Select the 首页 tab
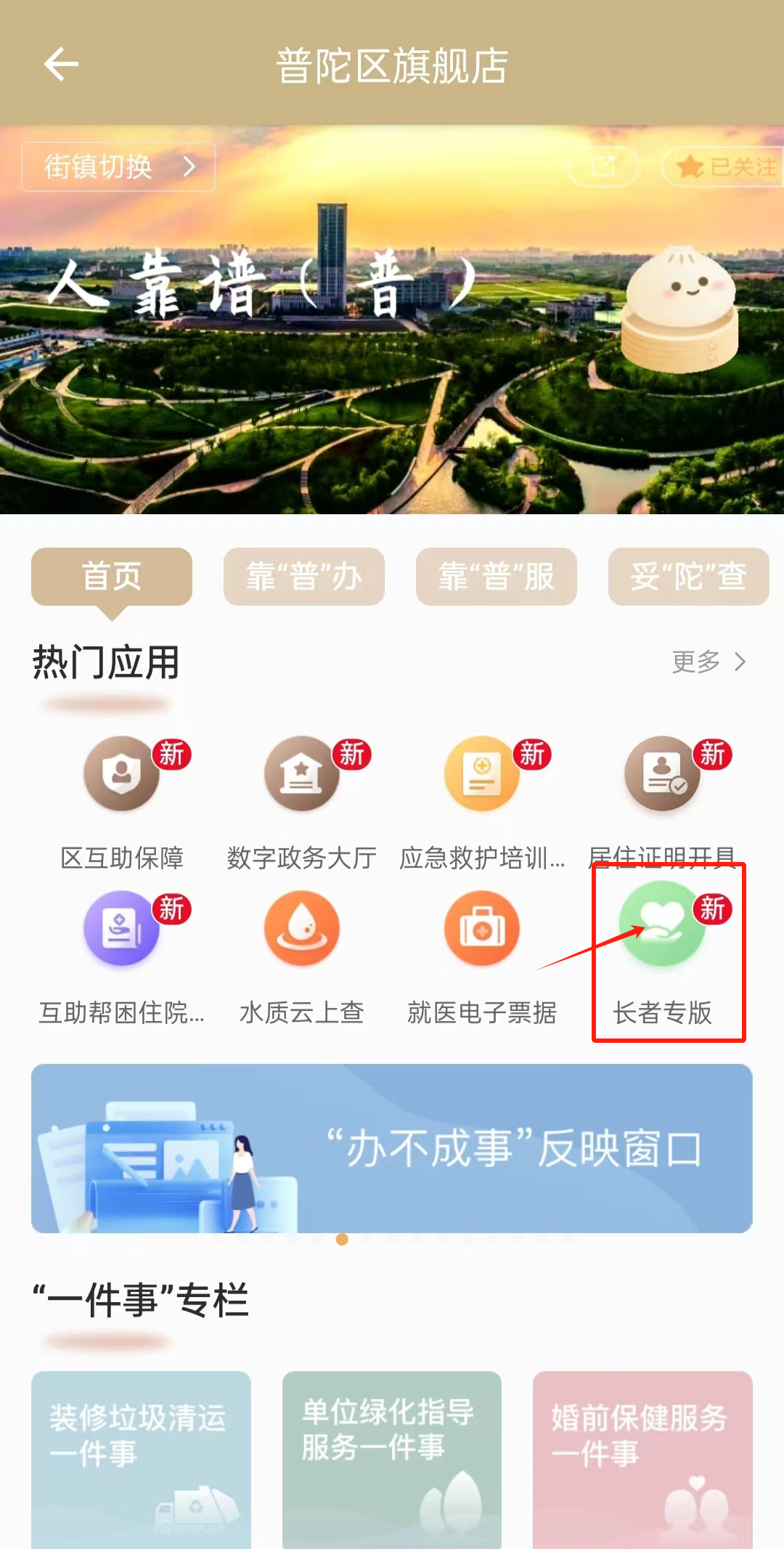This screenshot has width=784, height=1549. click(x=111, y=577)
